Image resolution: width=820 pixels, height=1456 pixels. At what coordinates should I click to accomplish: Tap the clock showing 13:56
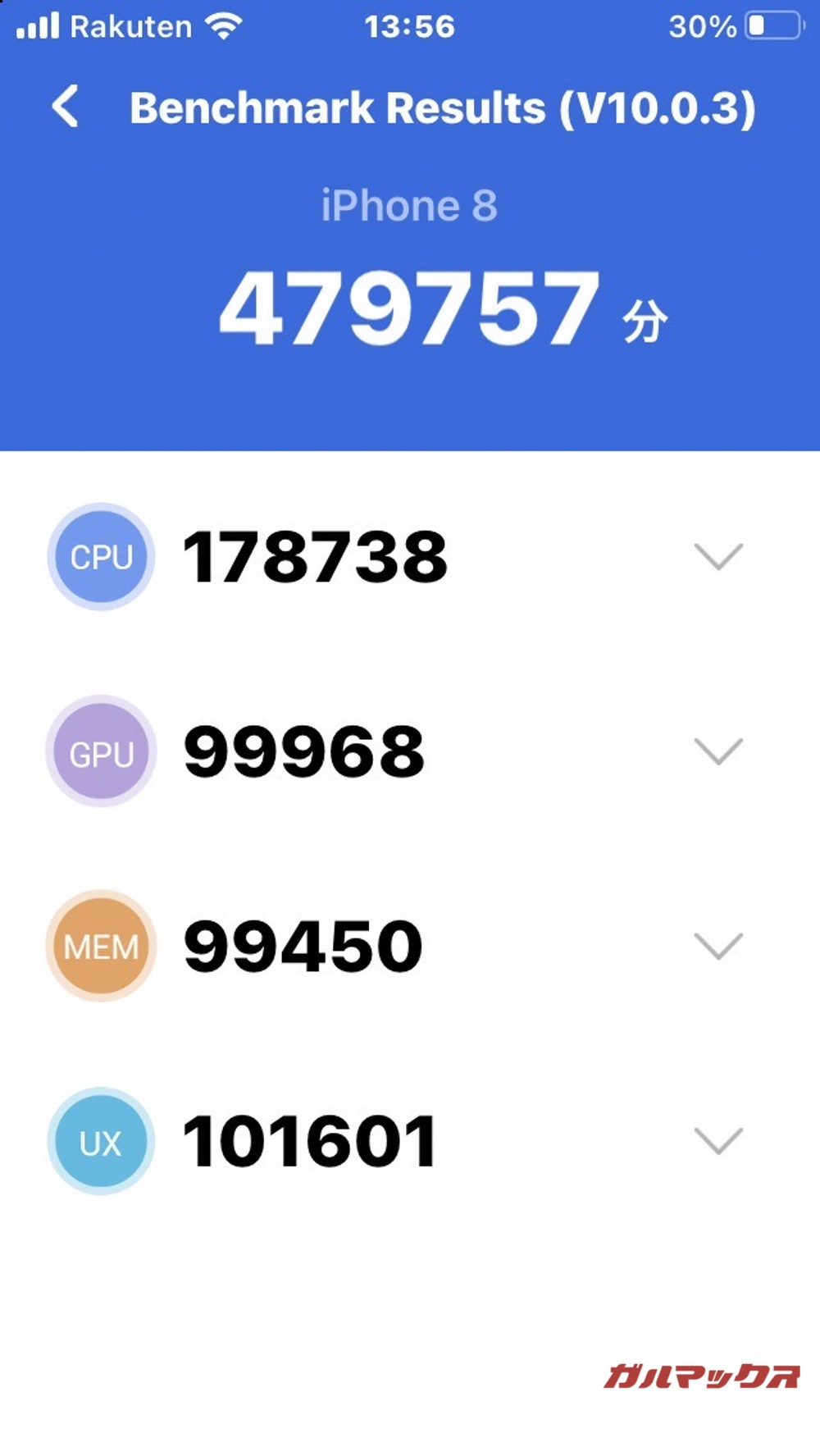point(410,25)
